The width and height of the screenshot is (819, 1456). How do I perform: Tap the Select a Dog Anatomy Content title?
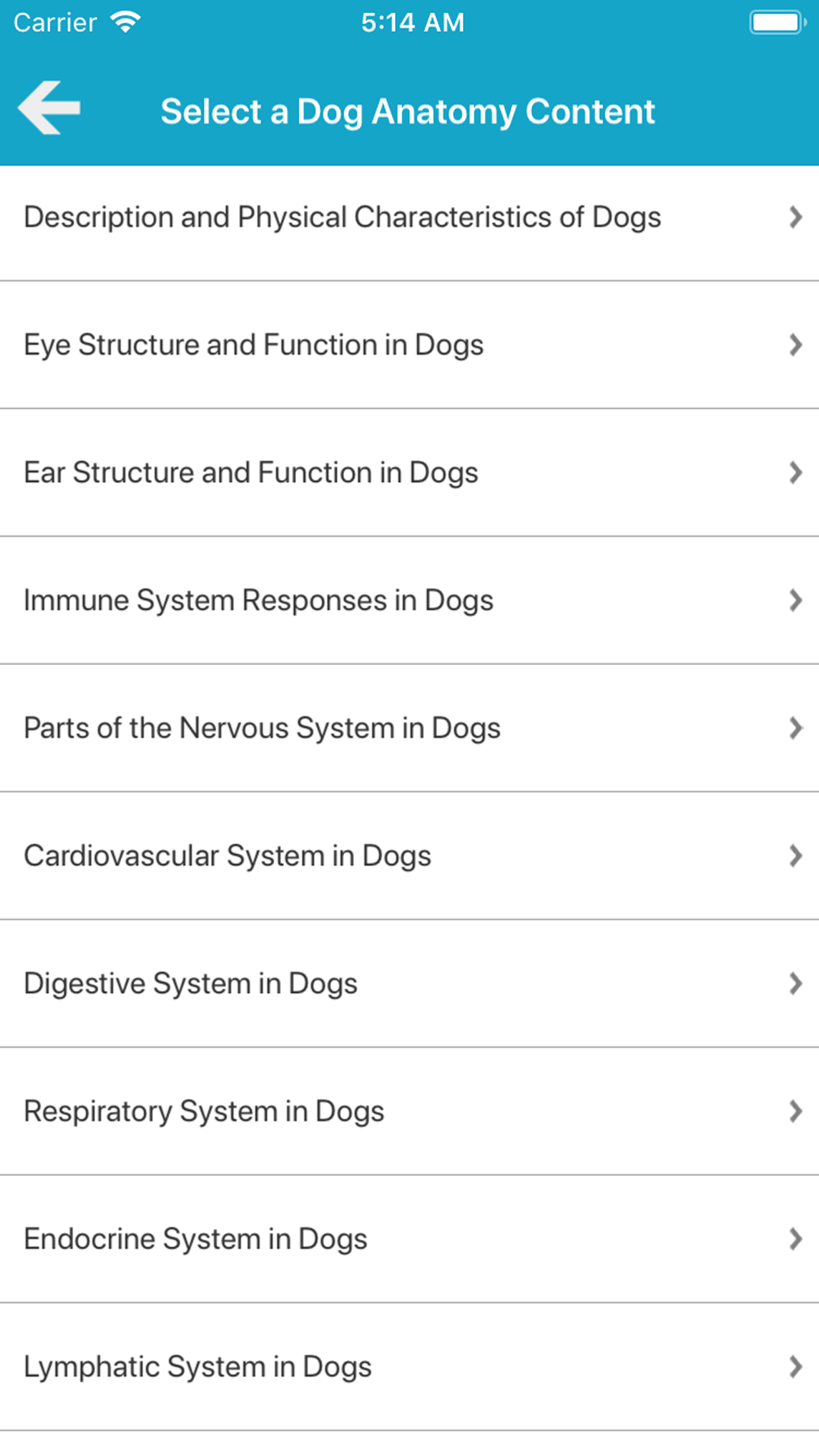point(408,111)
